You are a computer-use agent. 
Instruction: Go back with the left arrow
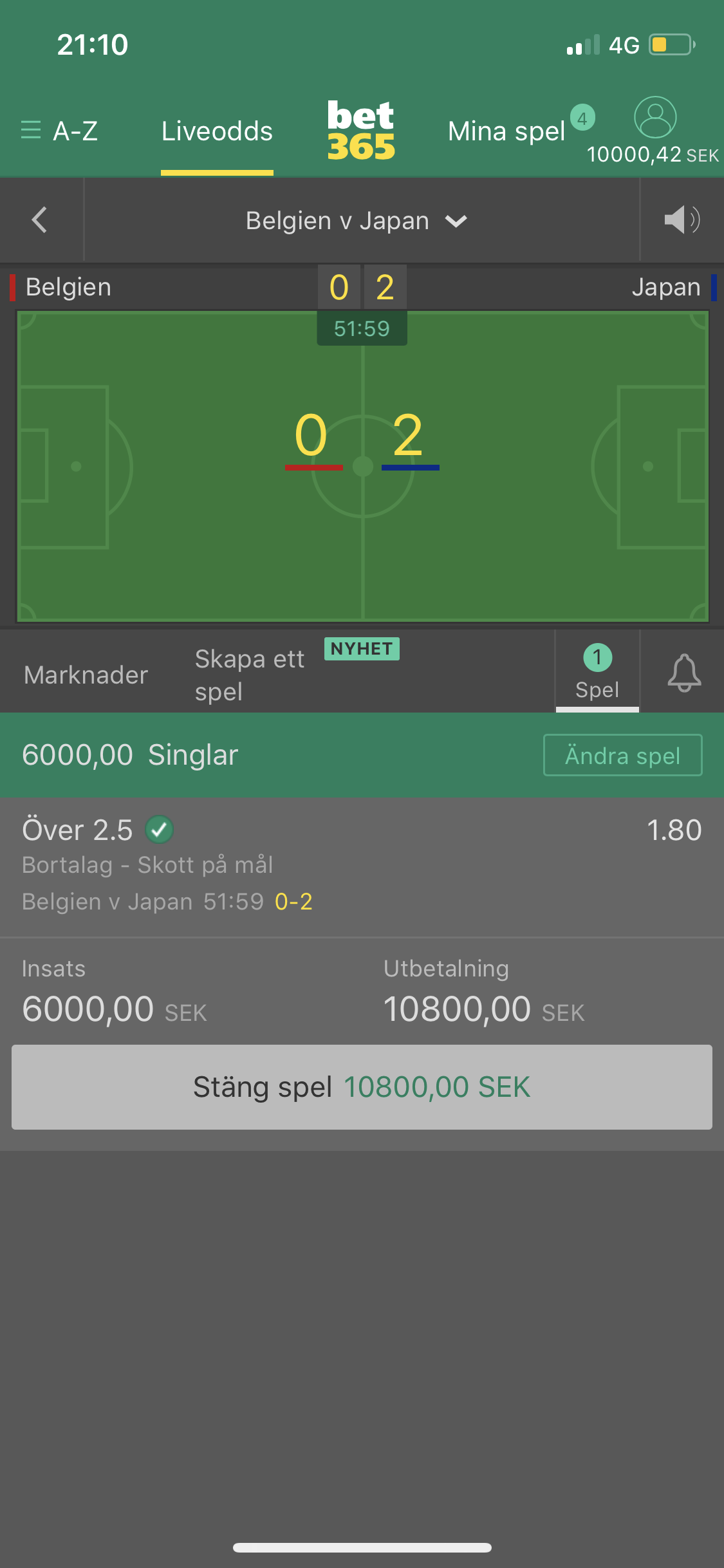pos(40,220)
